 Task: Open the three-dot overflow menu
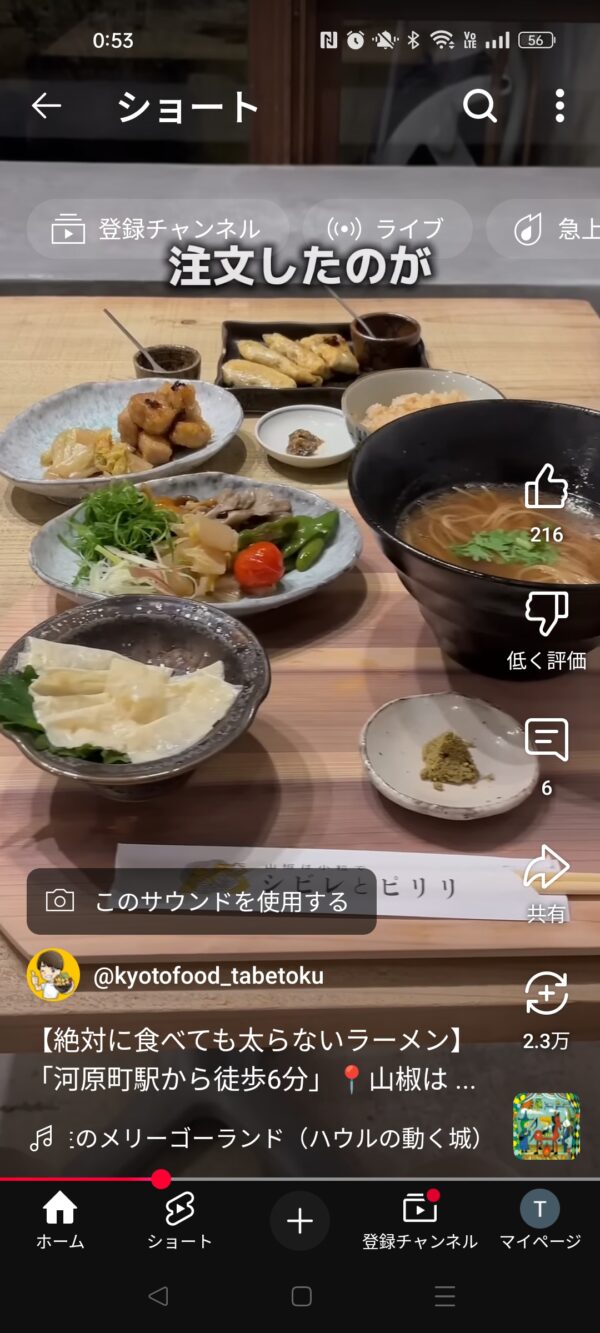(x=559, y=106)
